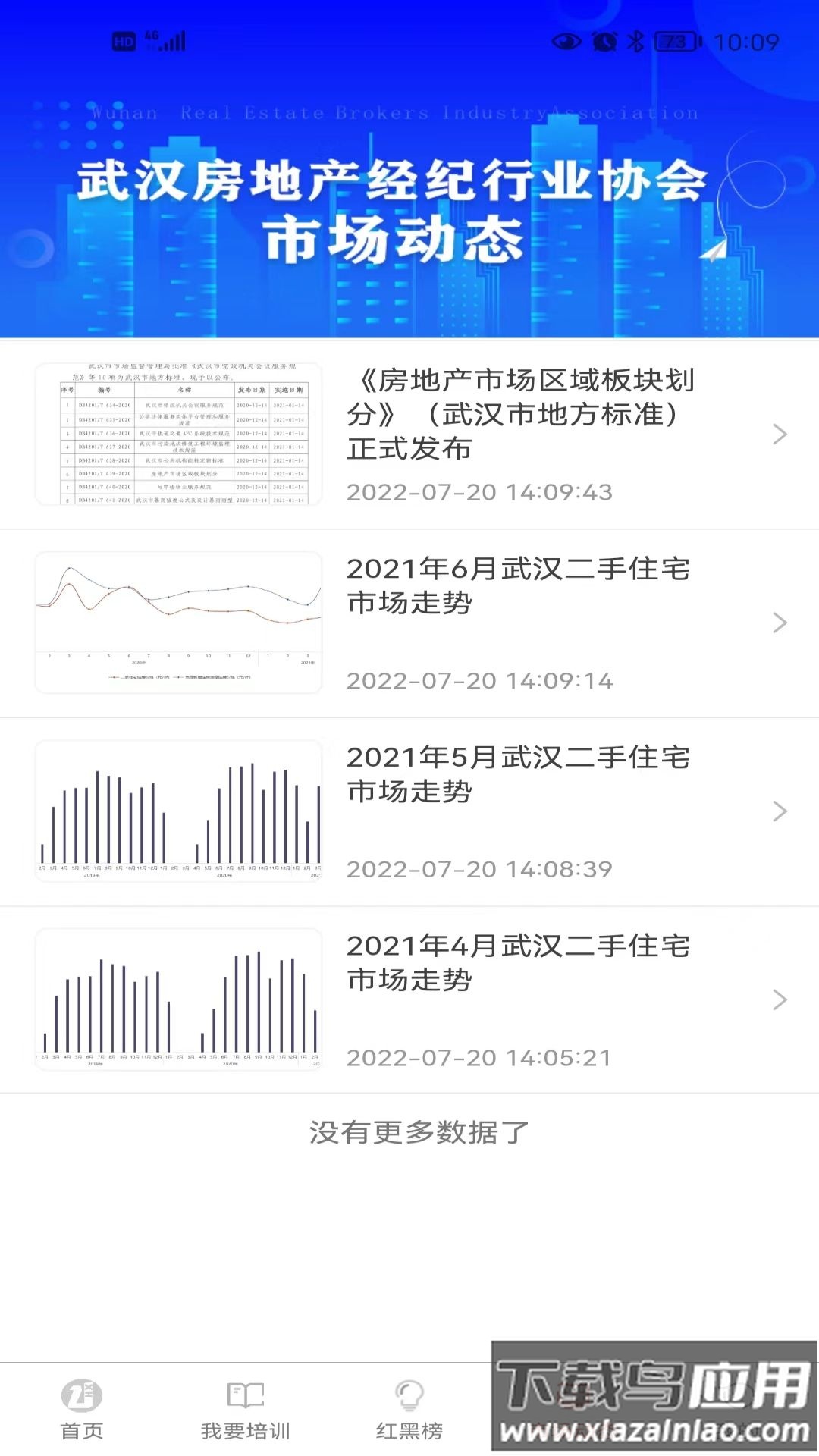Expand the 2021年4月 article chevron

click(779, 999)
